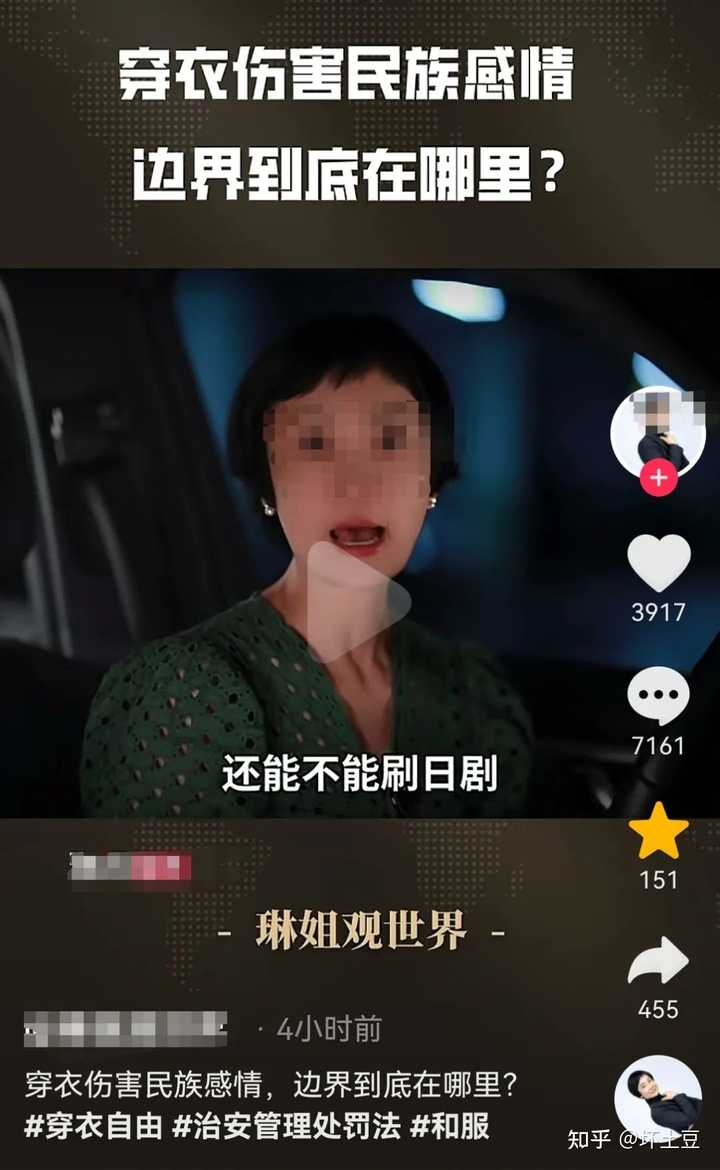The height and width of the screenshot is (1170, 720).
Task: Open the creator's profile avatar
Action: [657, 433]
